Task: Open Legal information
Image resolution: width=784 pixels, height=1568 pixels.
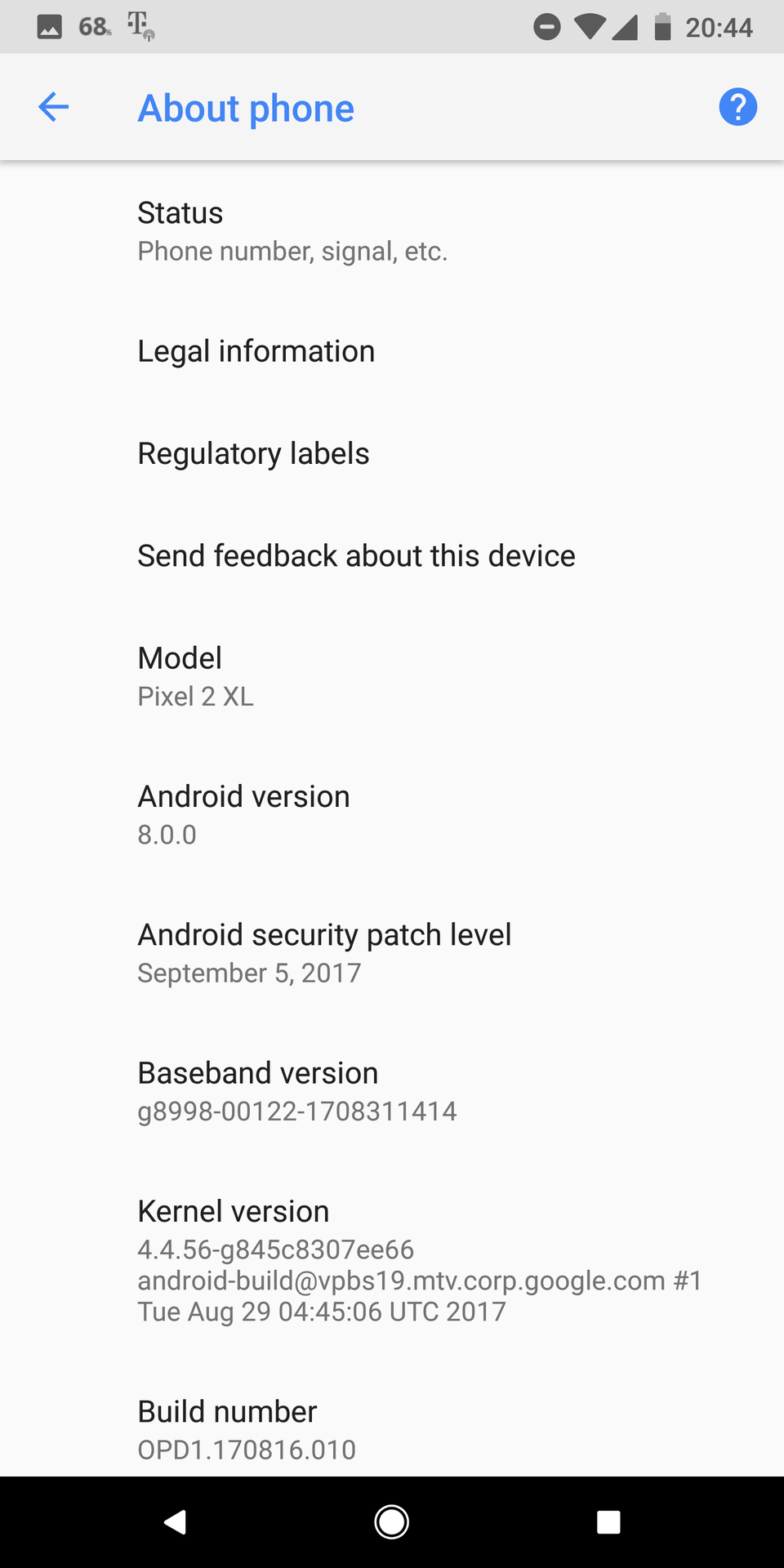Action: 392,351
